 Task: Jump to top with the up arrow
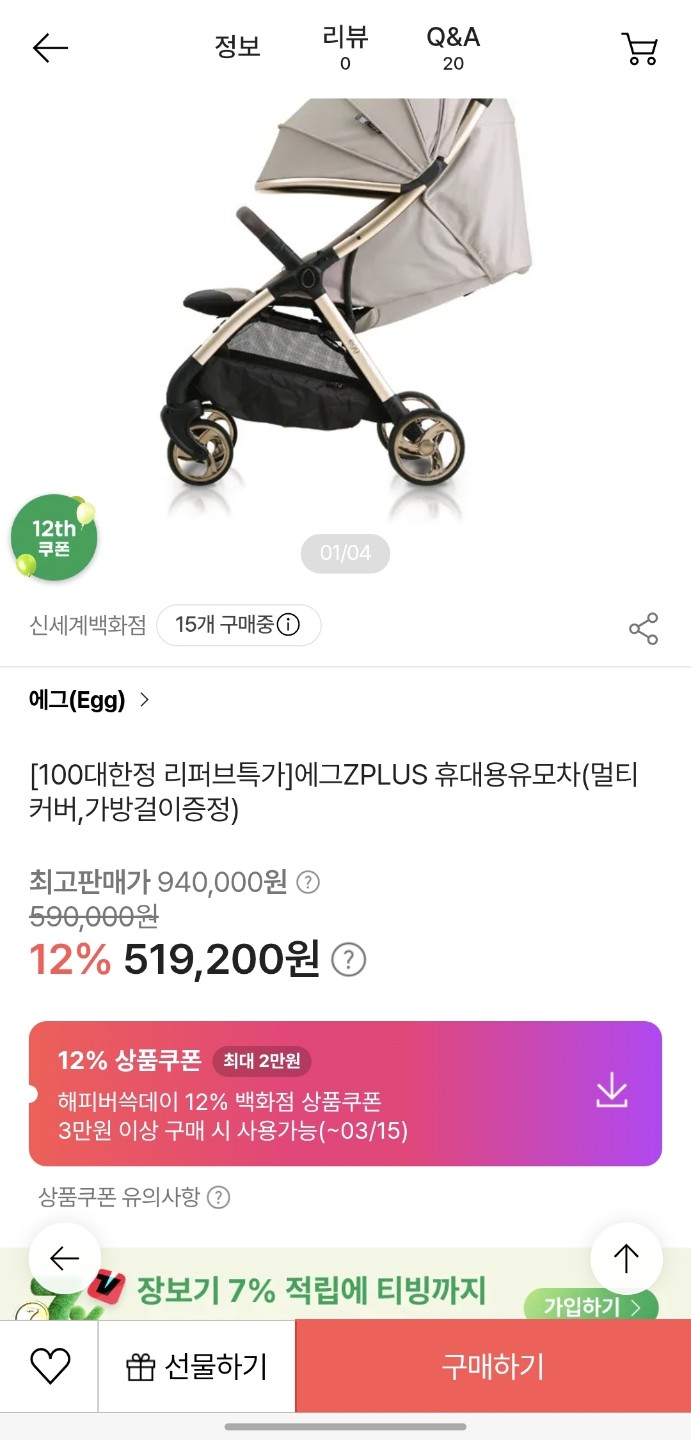tap(626, 1259)
